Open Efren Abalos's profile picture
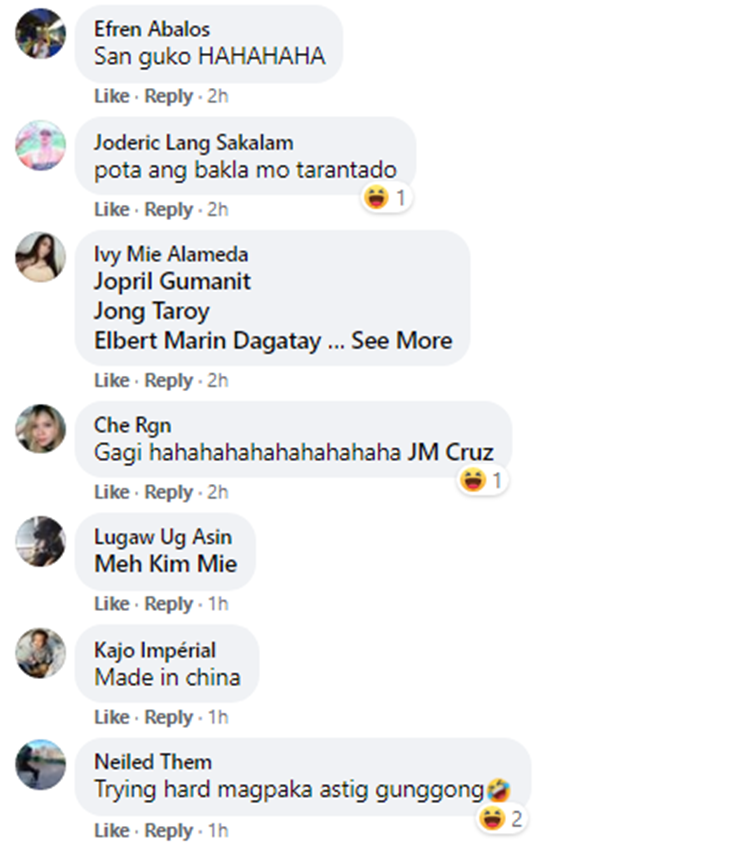750x848 pixels. coord(41,34)
